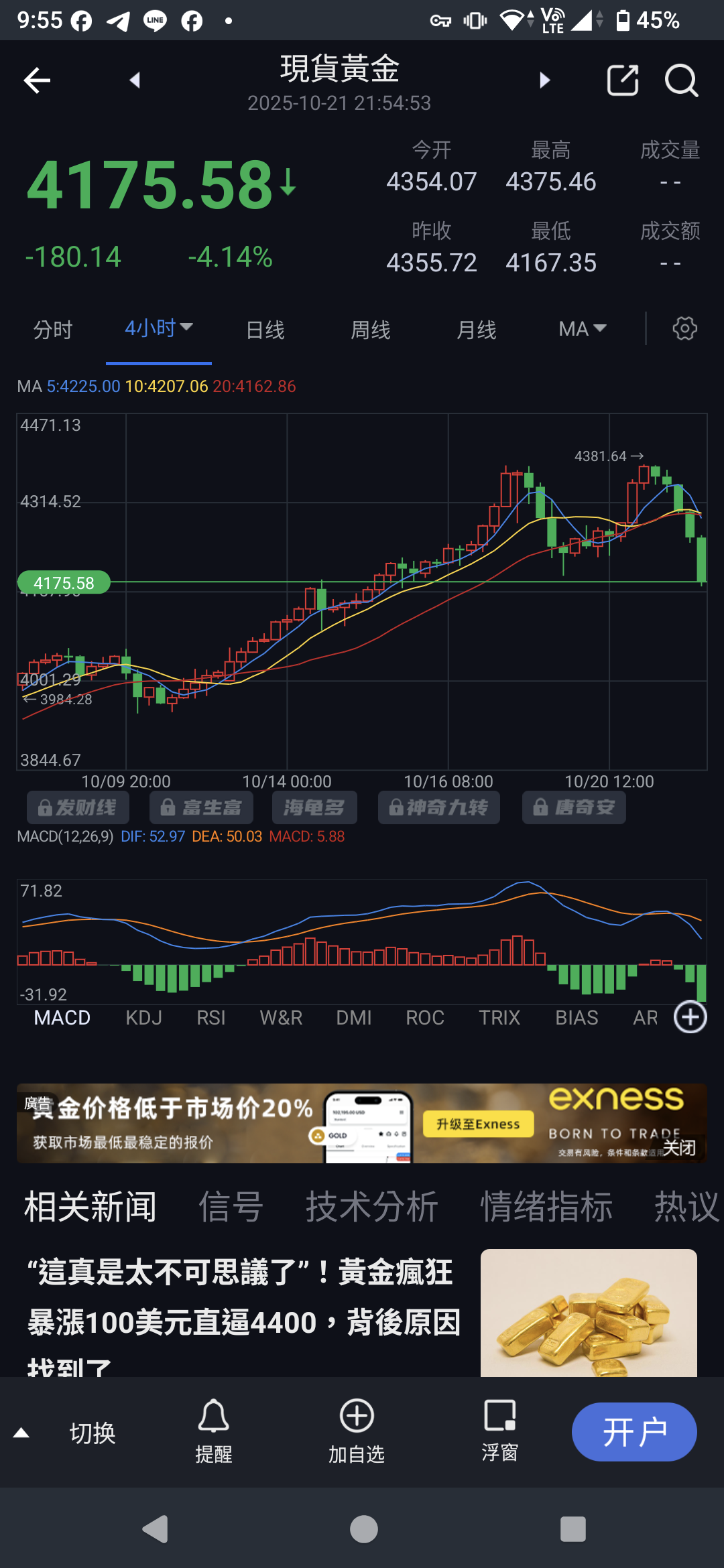Expand the 4小时 timeframe dropdown
Viewport: 724px width, 1568px height.
click(x=159, y=328)
